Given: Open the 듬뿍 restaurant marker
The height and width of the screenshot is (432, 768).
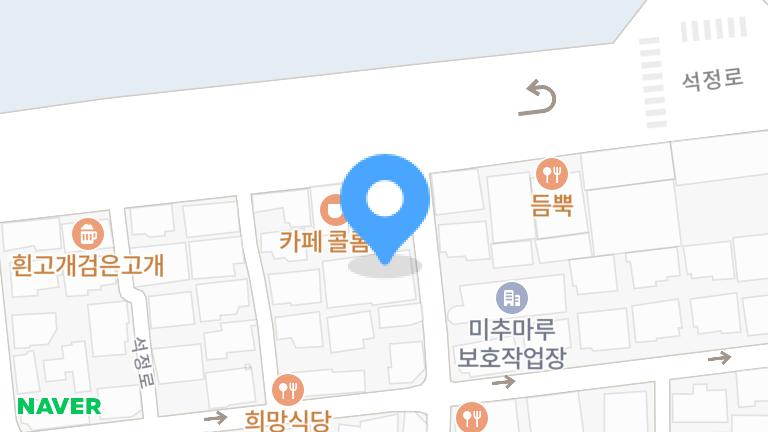Looking at the screenshot, I should (x=552, y=176).
